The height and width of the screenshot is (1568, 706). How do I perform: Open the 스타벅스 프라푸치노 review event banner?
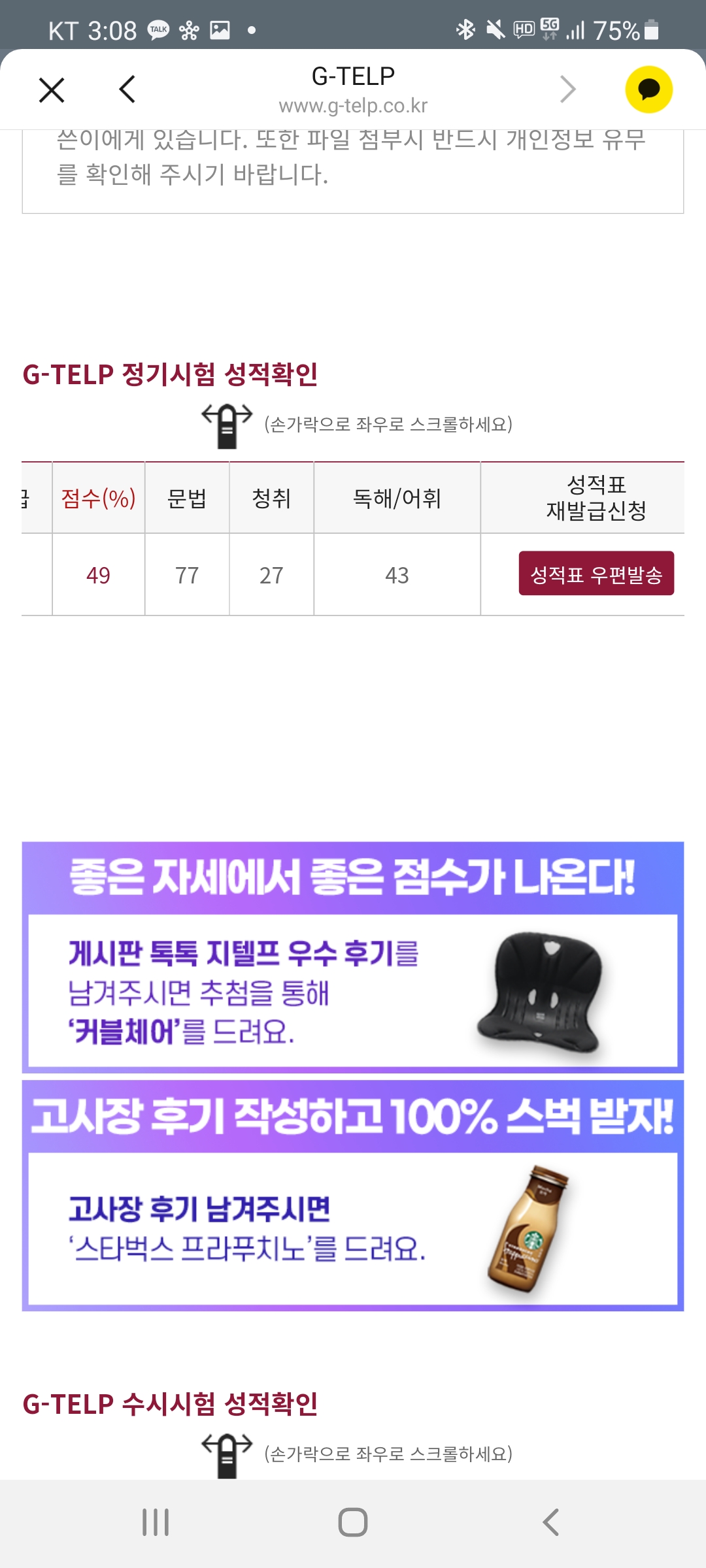point(353,1196)
